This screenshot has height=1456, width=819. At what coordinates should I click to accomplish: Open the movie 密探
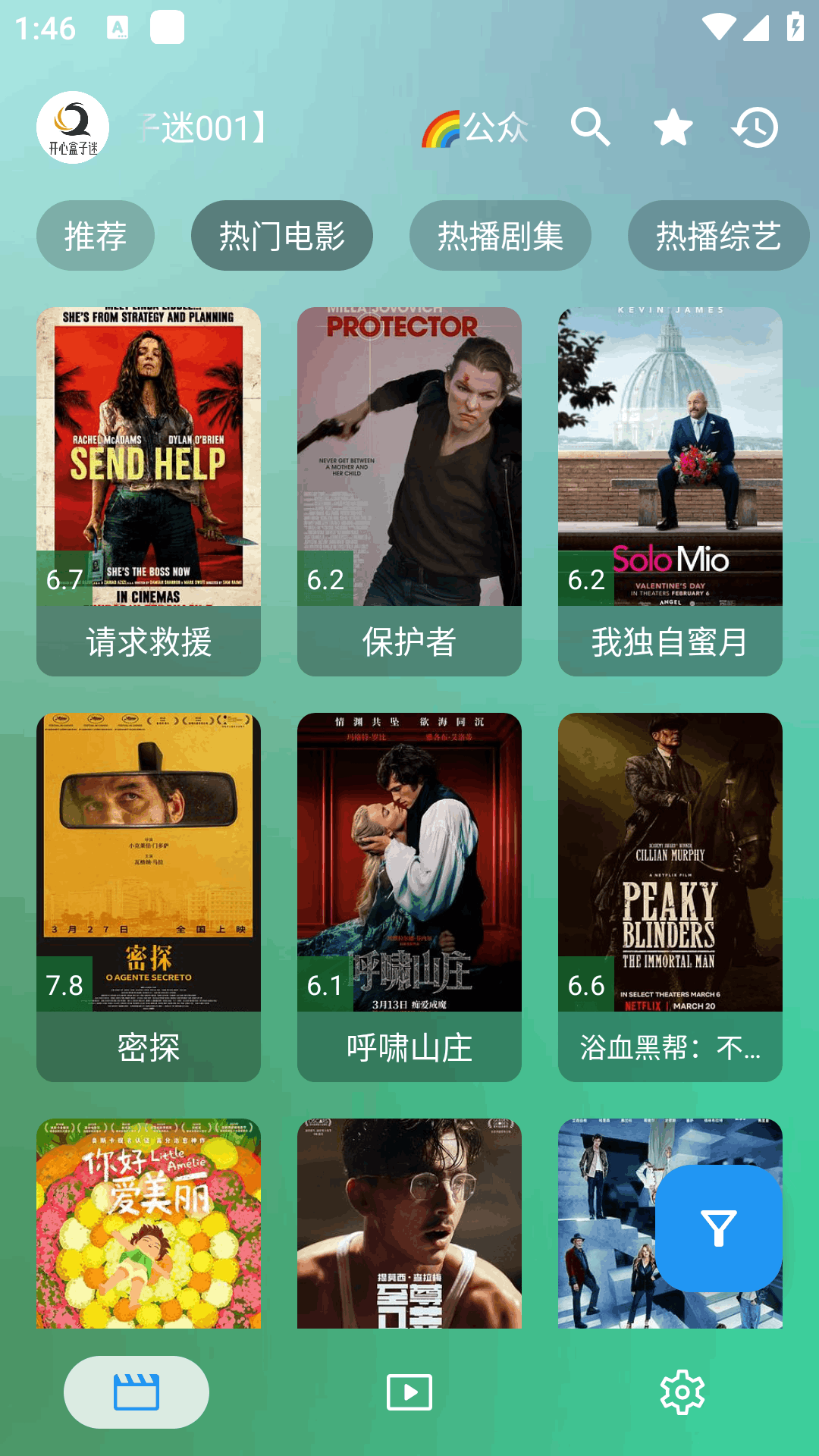(x=149, y=896)
